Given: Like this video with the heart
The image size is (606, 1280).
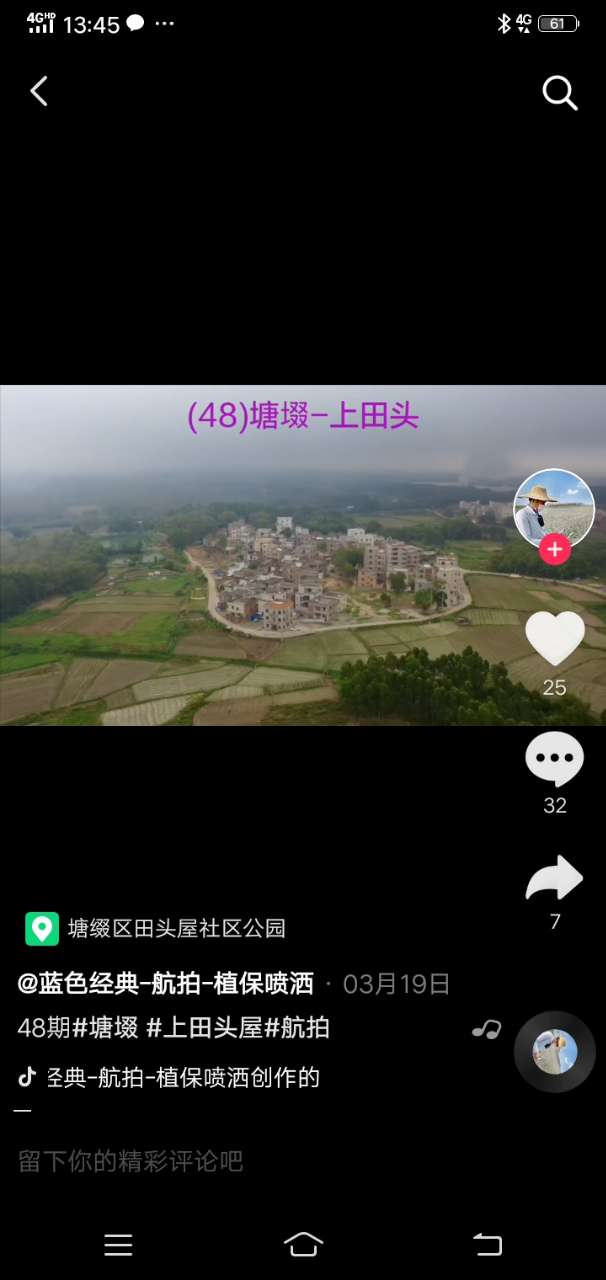Looking at the screenshot, I should (x=555, y=640).
